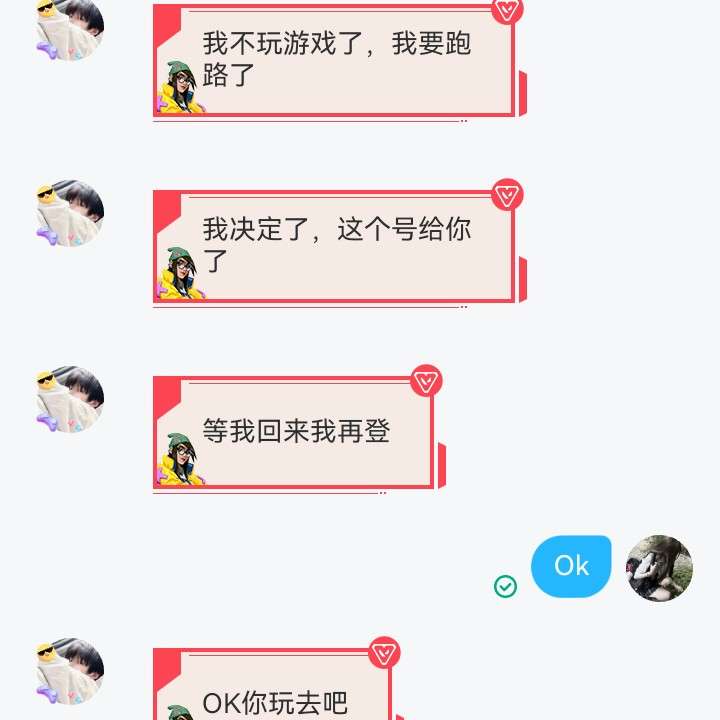Tap the avatar next to "我决定了，这个号给你了"

pyautogui.click(x=70, y=213)
